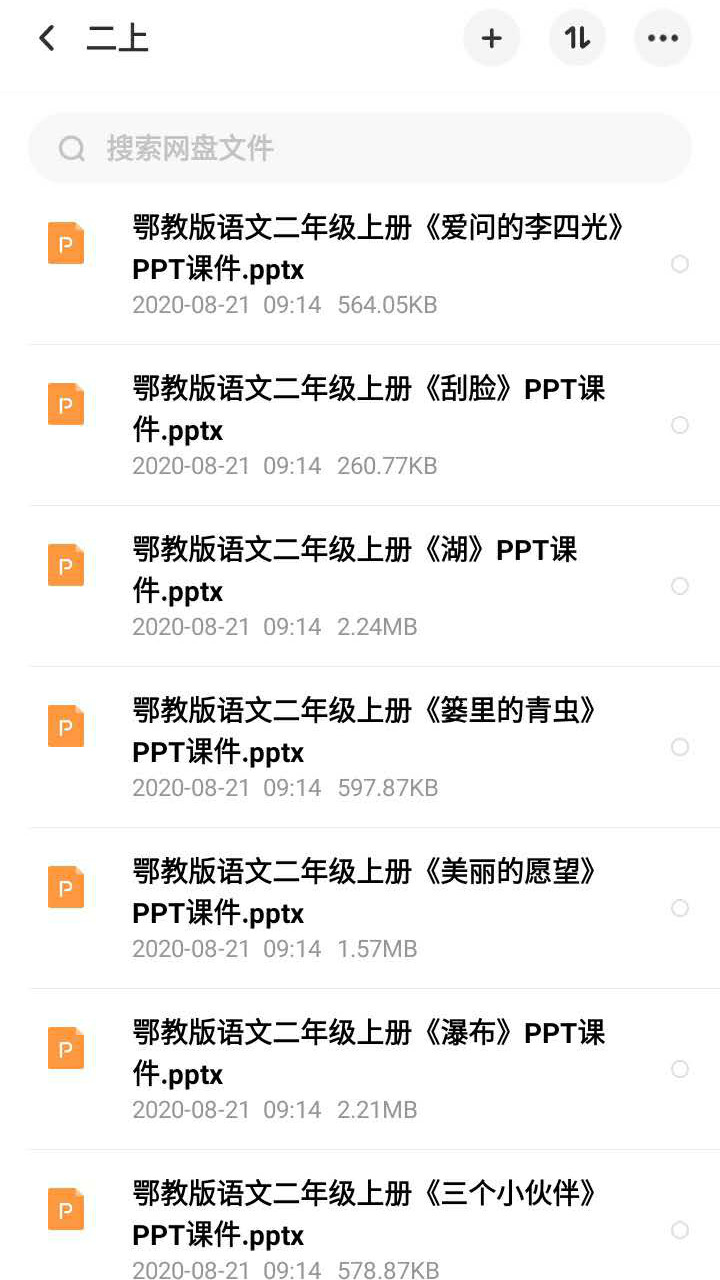Open the three-dot more menu
The height and width of the screenshot is (1280, 720).
tap(662, 39)
